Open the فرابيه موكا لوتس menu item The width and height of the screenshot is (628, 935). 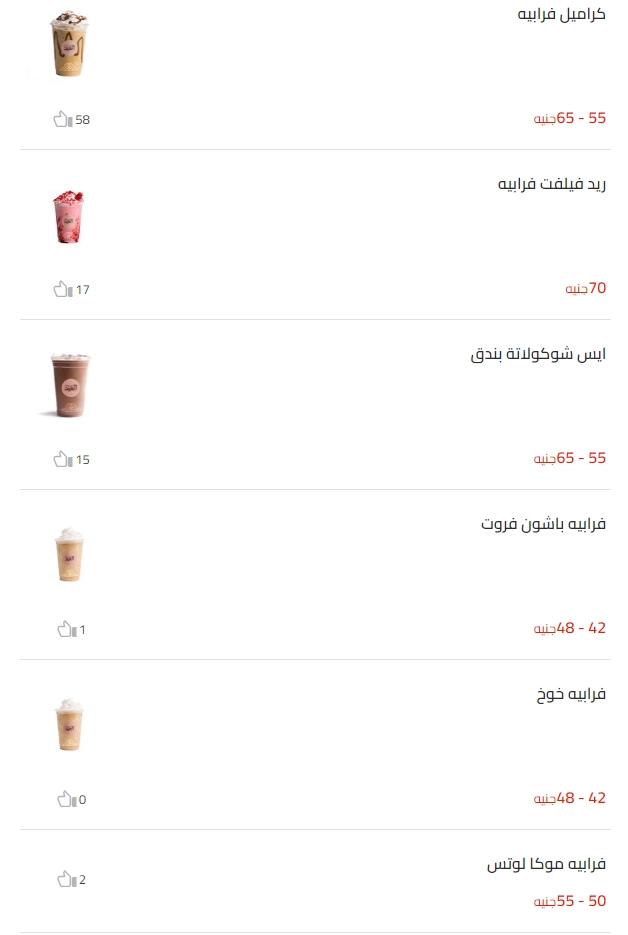tap(546, 864)
